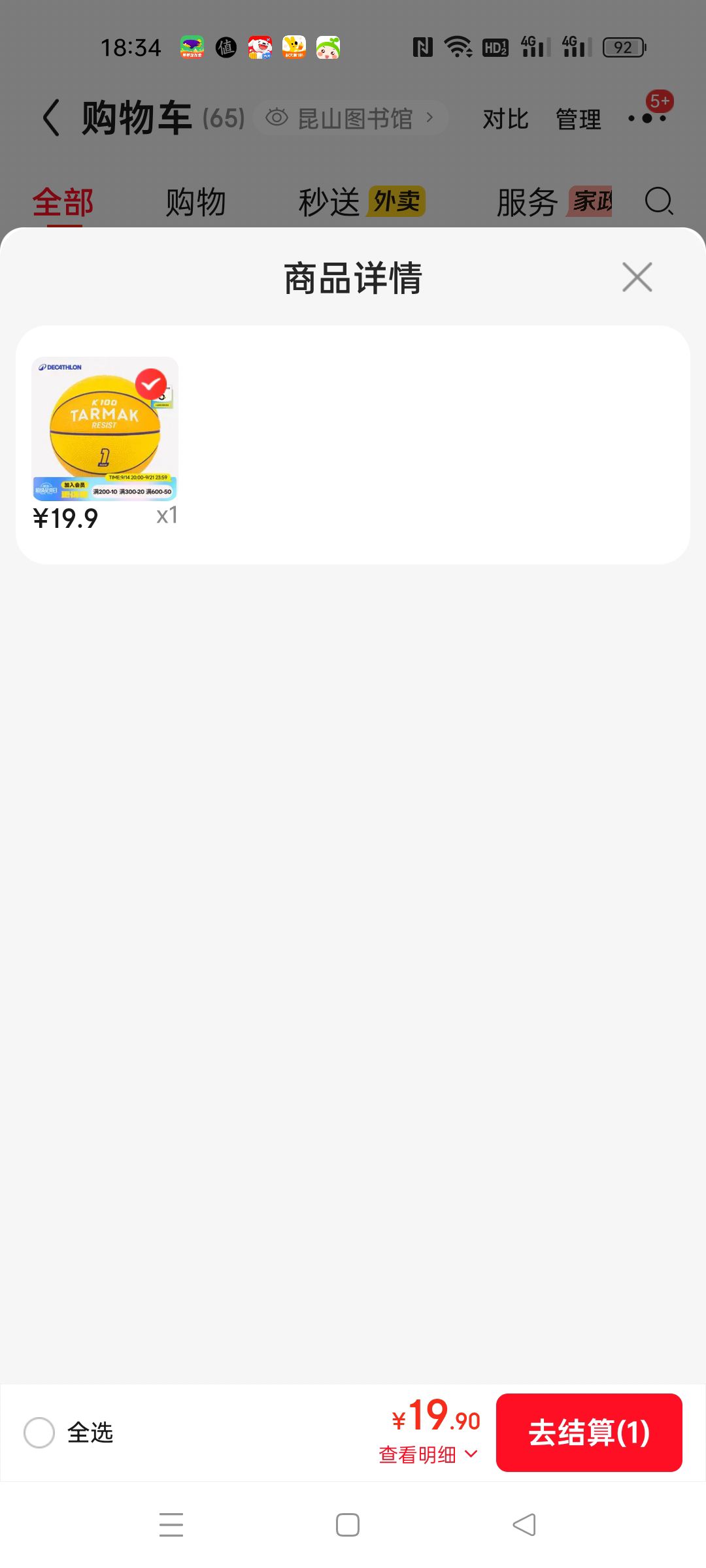Toggle the 全选 select-all option
This screenshot has width=706, height=1568.
(x=69, y=1433)
